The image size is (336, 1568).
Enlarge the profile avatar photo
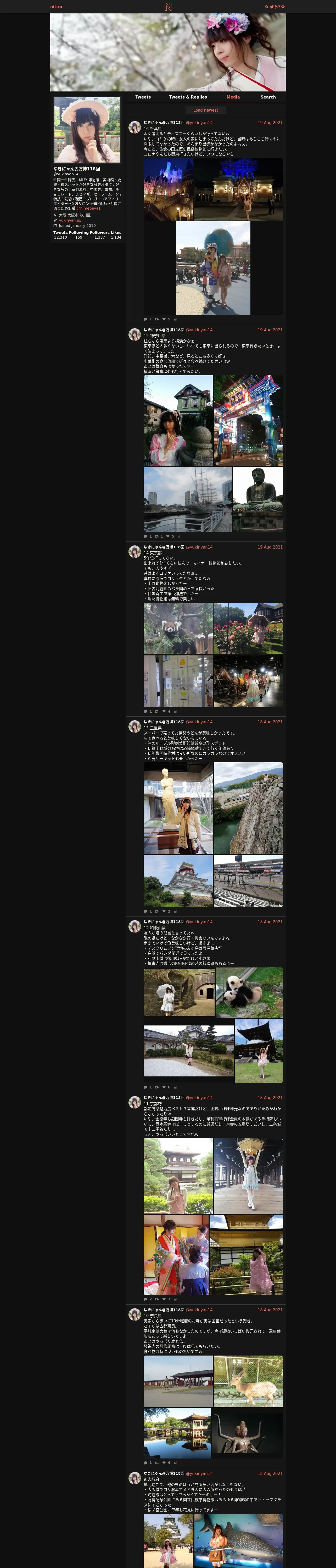(87, 130)
